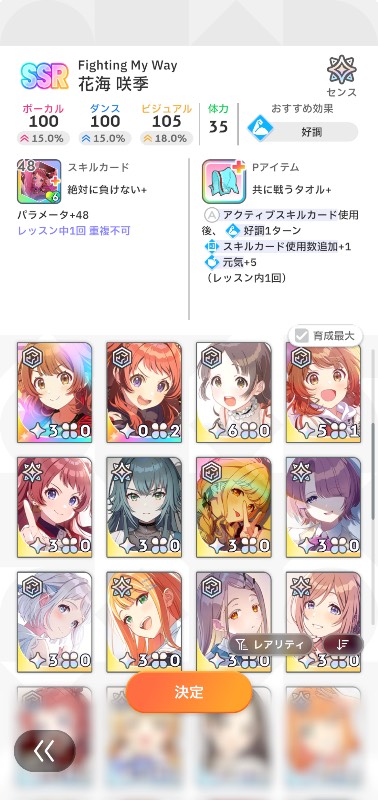
Task: Open the レアリティ filter
Action: pyautogui.click(x=270, y=644)
